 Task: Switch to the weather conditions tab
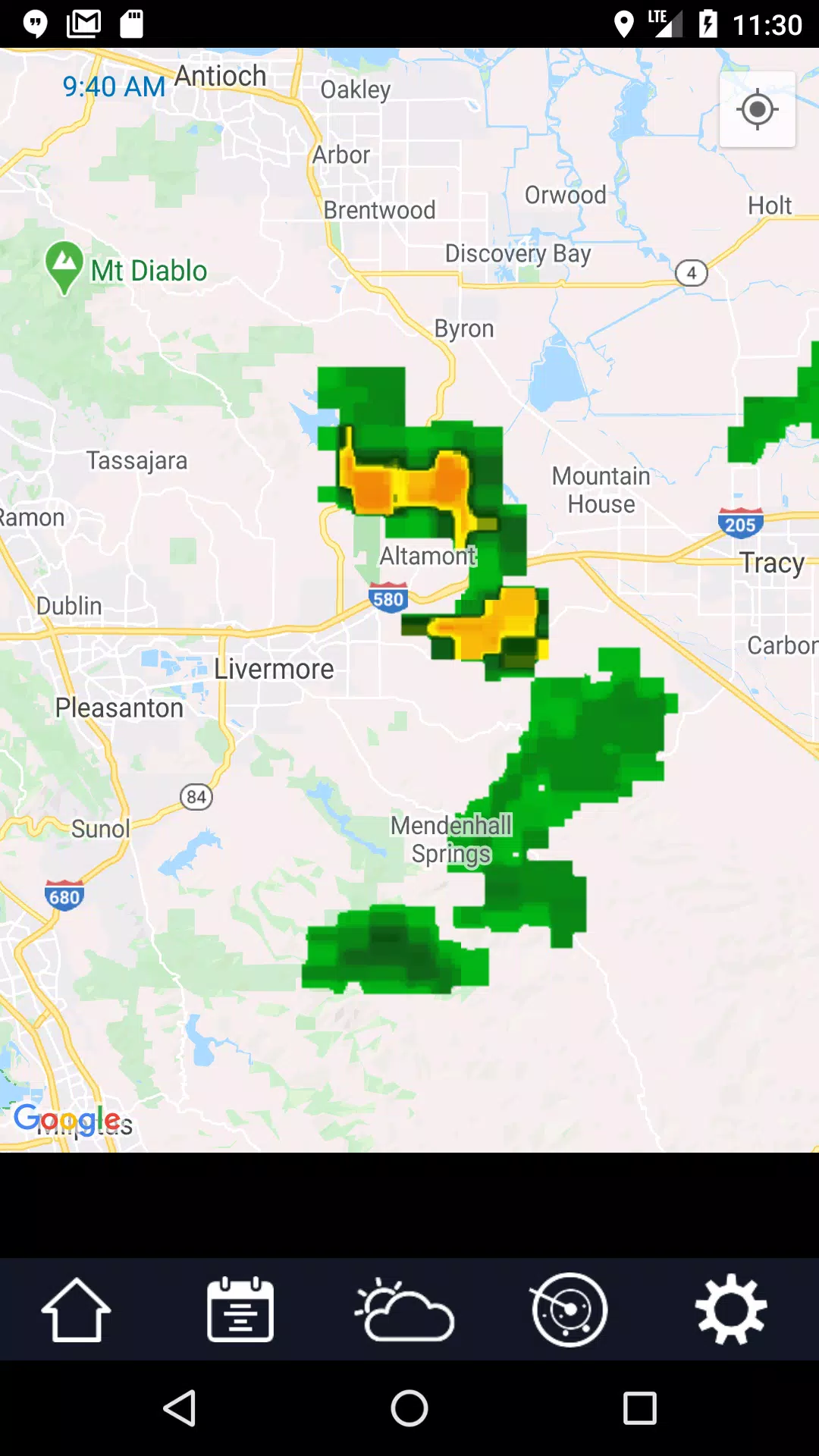click(x=404, y=1310)
